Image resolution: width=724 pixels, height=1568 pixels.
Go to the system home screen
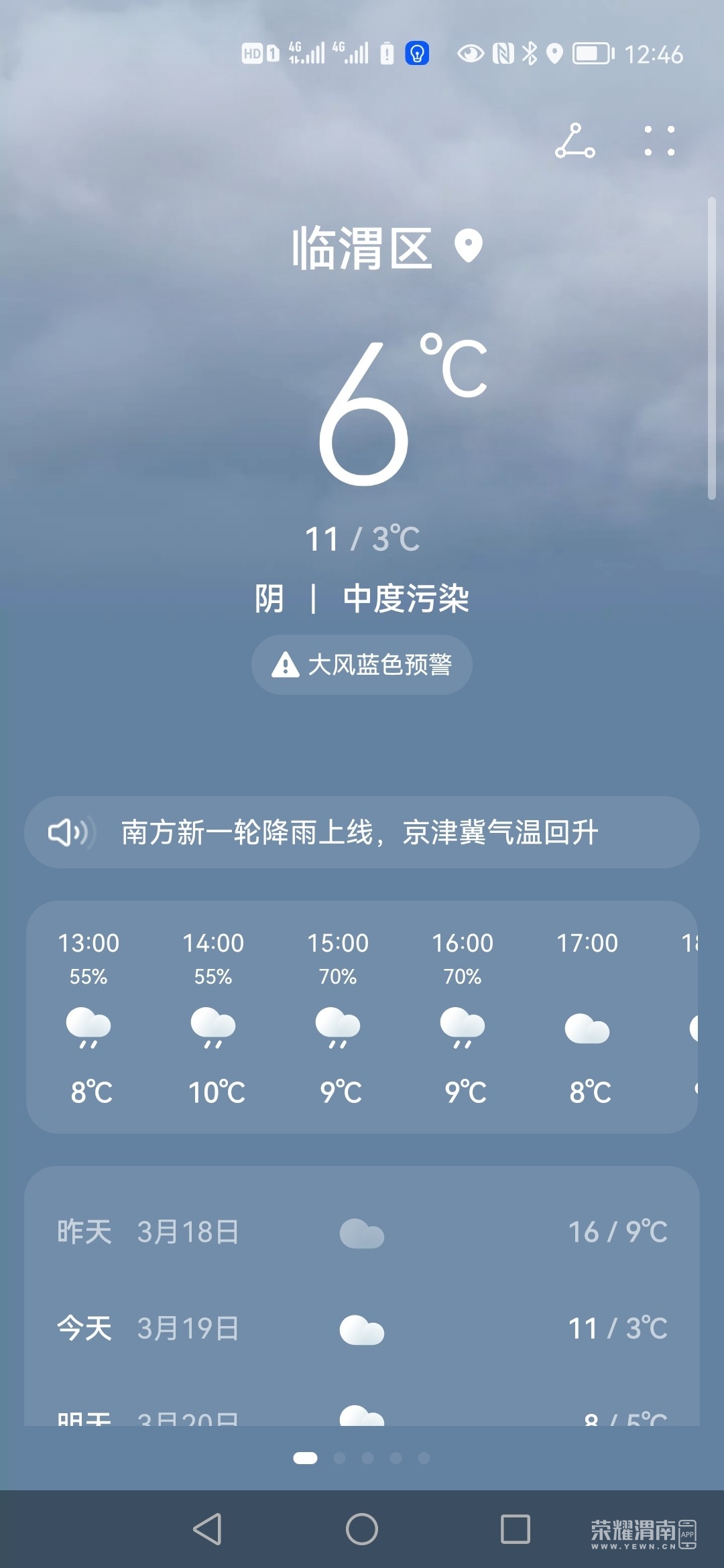(x=362, y=1529)
